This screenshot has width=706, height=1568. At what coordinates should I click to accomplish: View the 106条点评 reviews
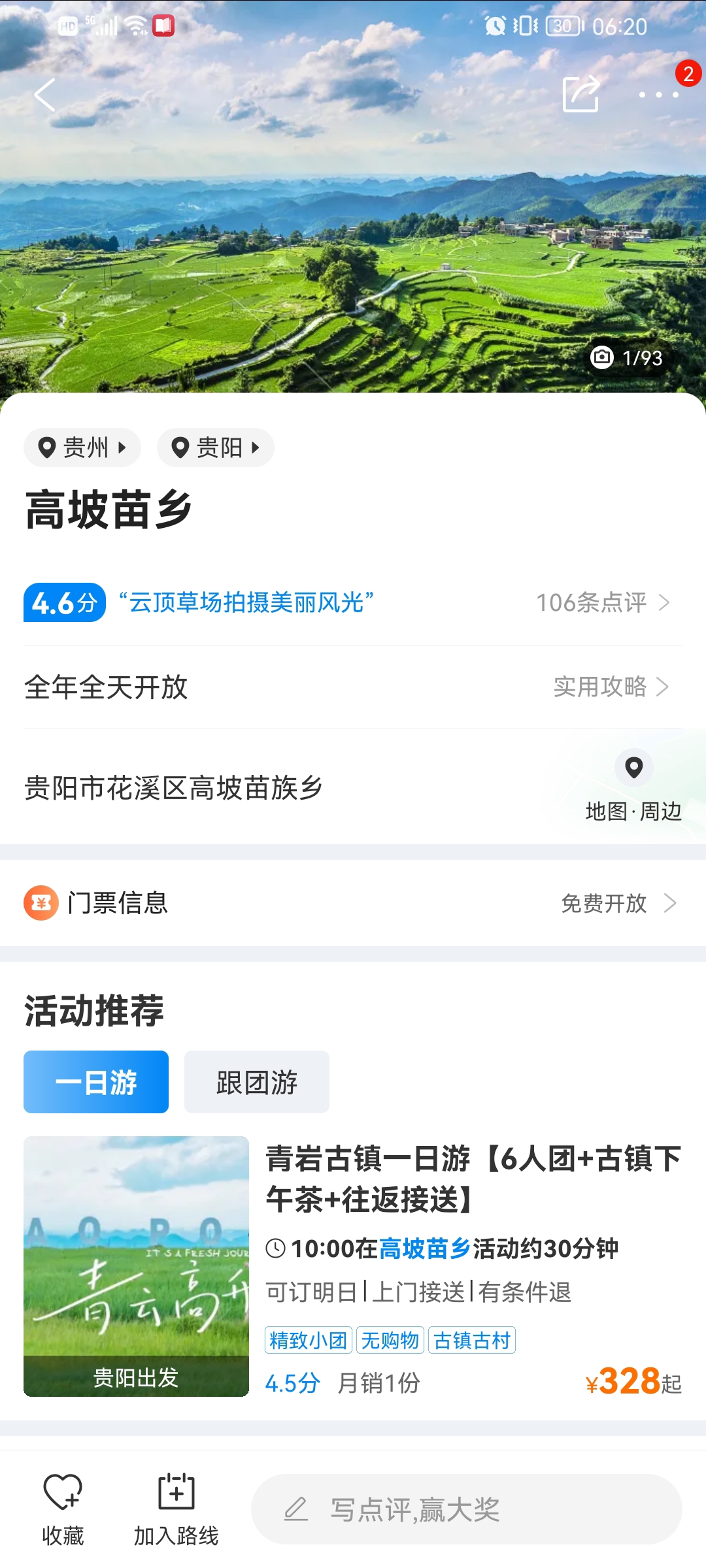[x=602, y=602]
